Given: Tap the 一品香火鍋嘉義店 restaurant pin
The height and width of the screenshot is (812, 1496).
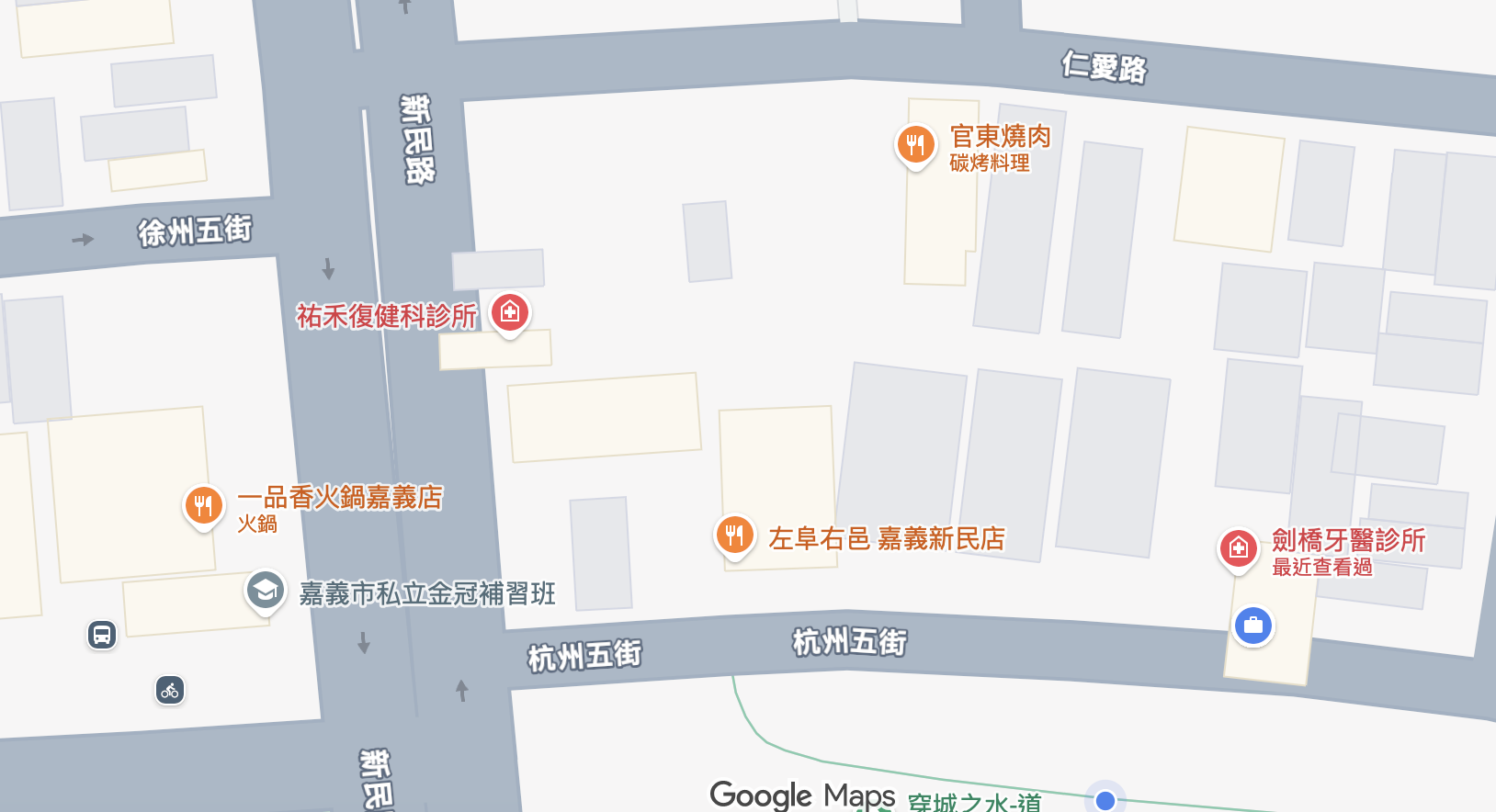Looking at the screenshot, I should (204, 506).
